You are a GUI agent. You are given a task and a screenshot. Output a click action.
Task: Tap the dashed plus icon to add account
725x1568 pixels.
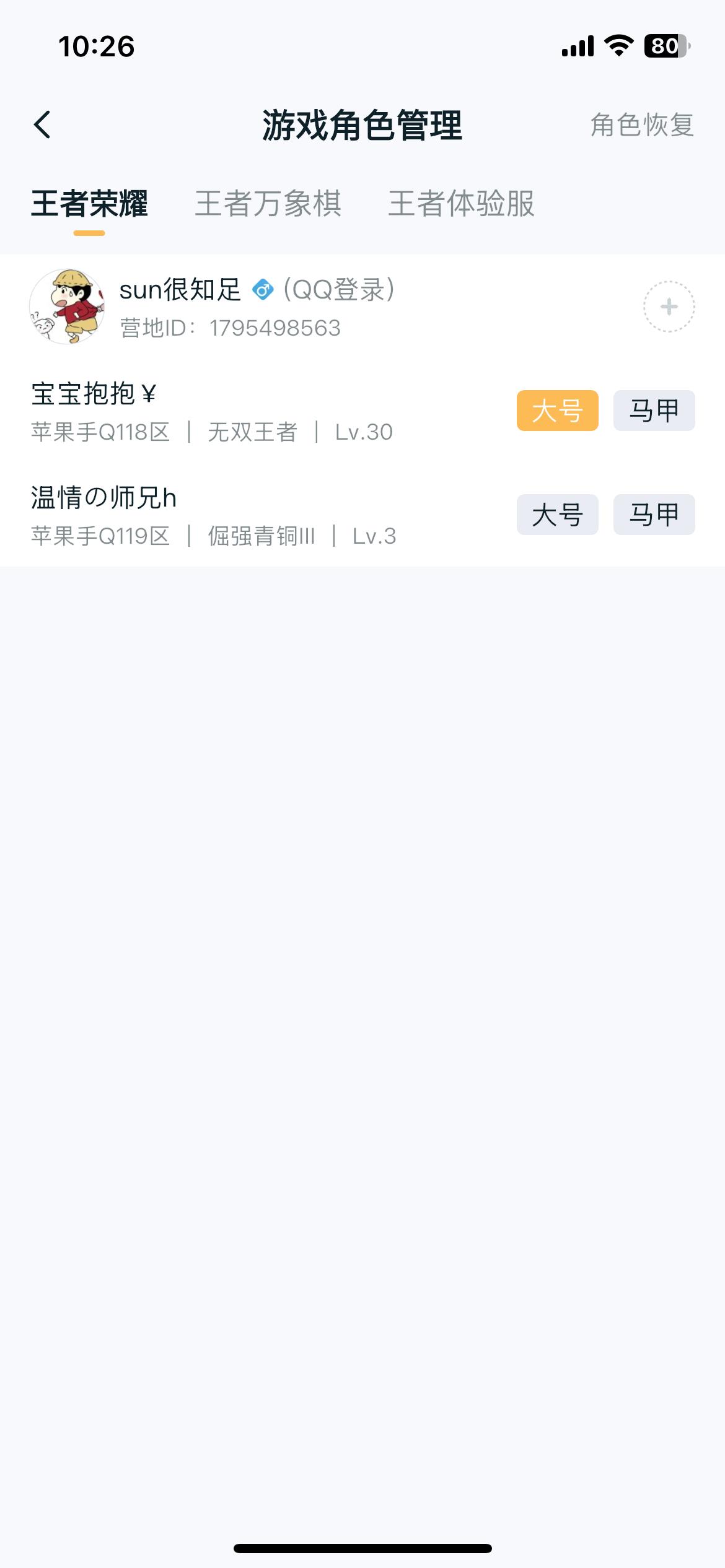pyautogui.click(x=668, y=306)
